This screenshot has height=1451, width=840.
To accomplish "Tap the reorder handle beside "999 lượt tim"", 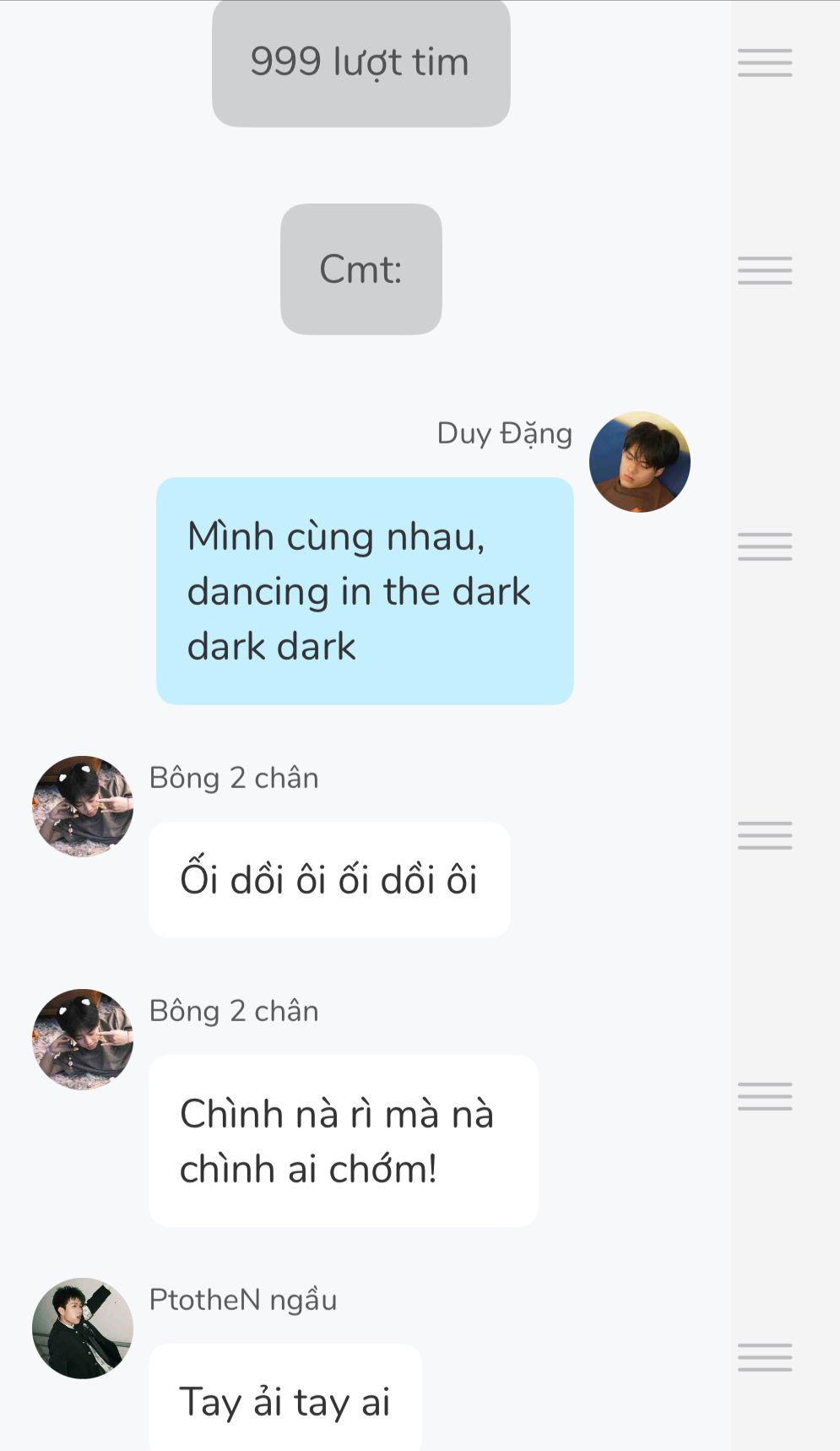I will coord(765,62).
